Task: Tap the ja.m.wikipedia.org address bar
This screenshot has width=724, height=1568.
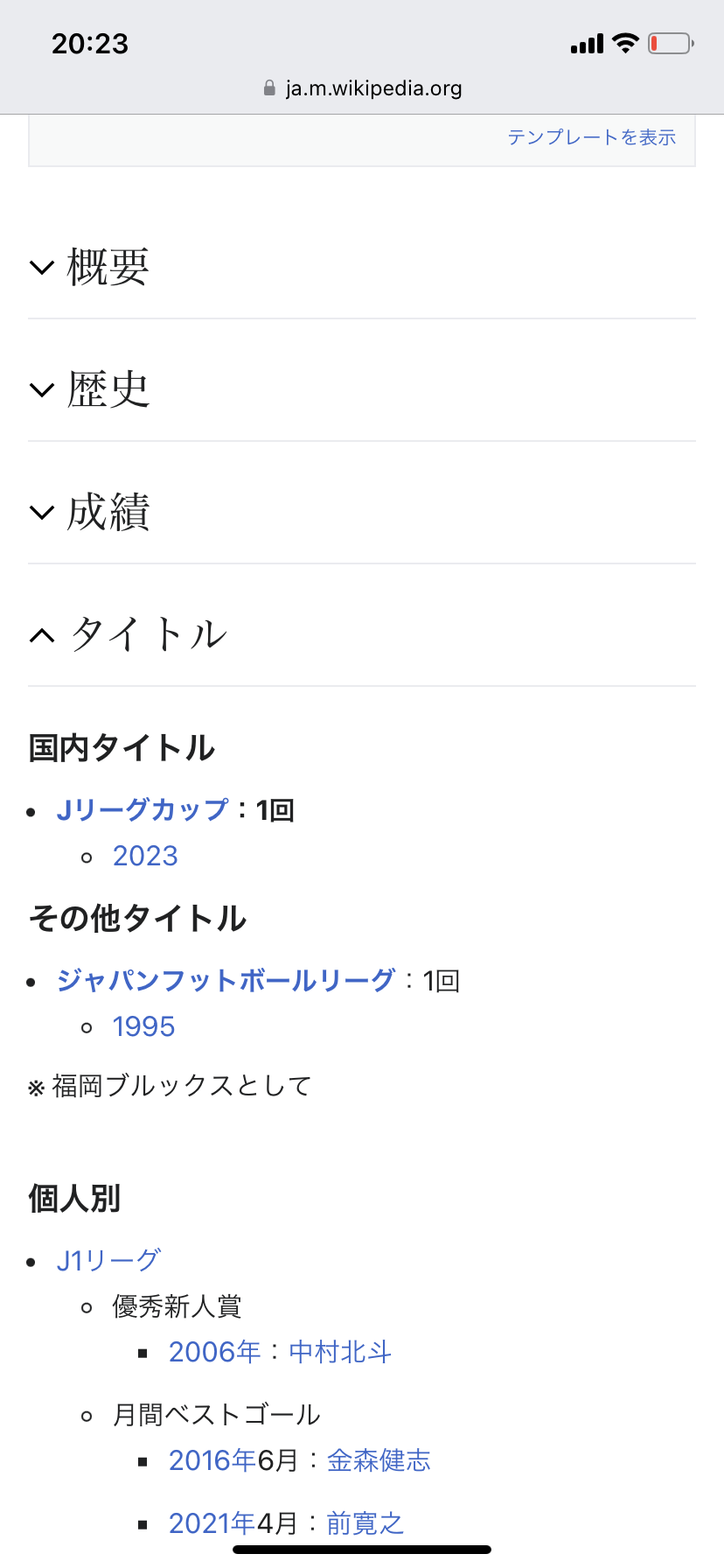Action: (x=362, y=88)
